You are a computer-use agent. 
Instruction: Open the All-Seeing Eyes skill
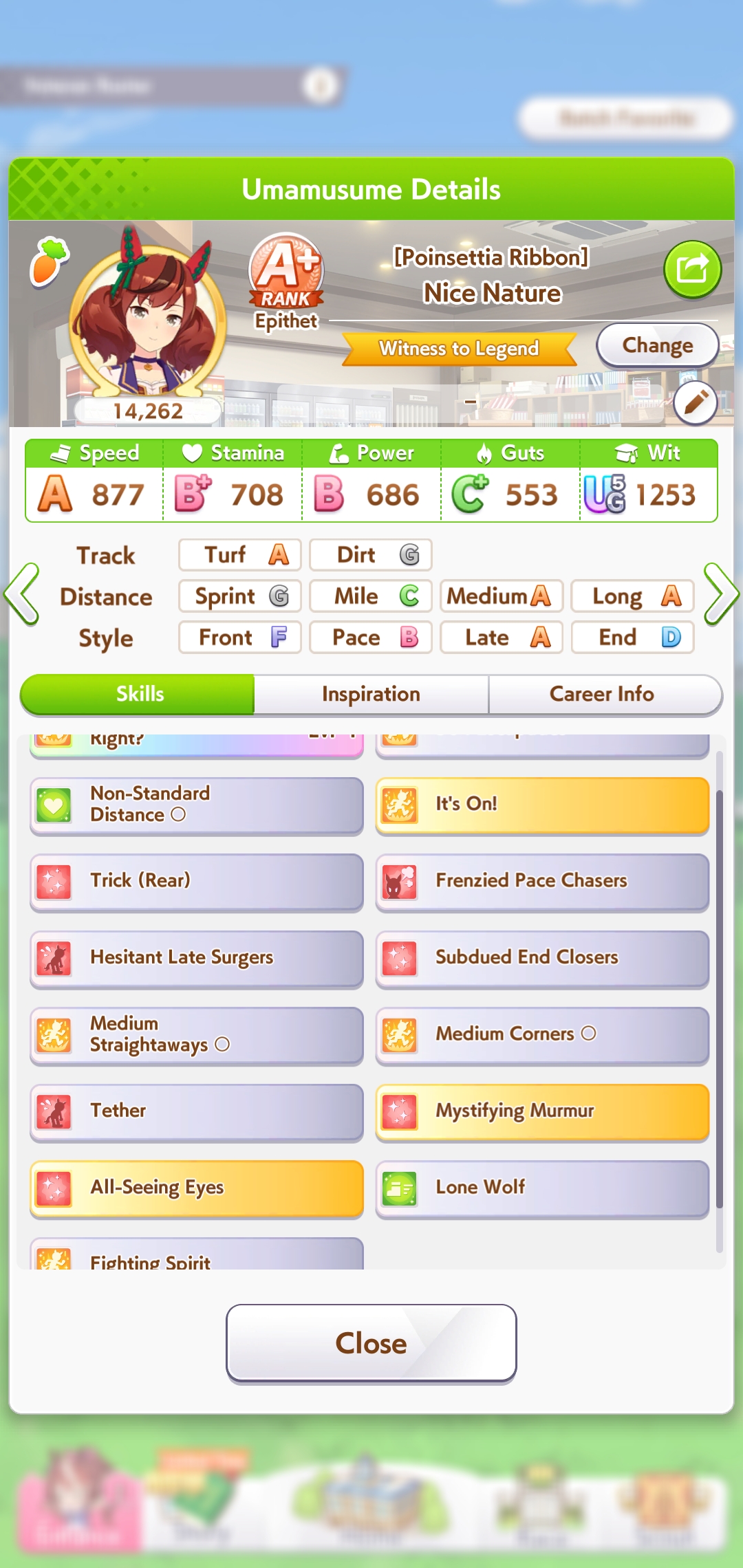point(197,1188)
